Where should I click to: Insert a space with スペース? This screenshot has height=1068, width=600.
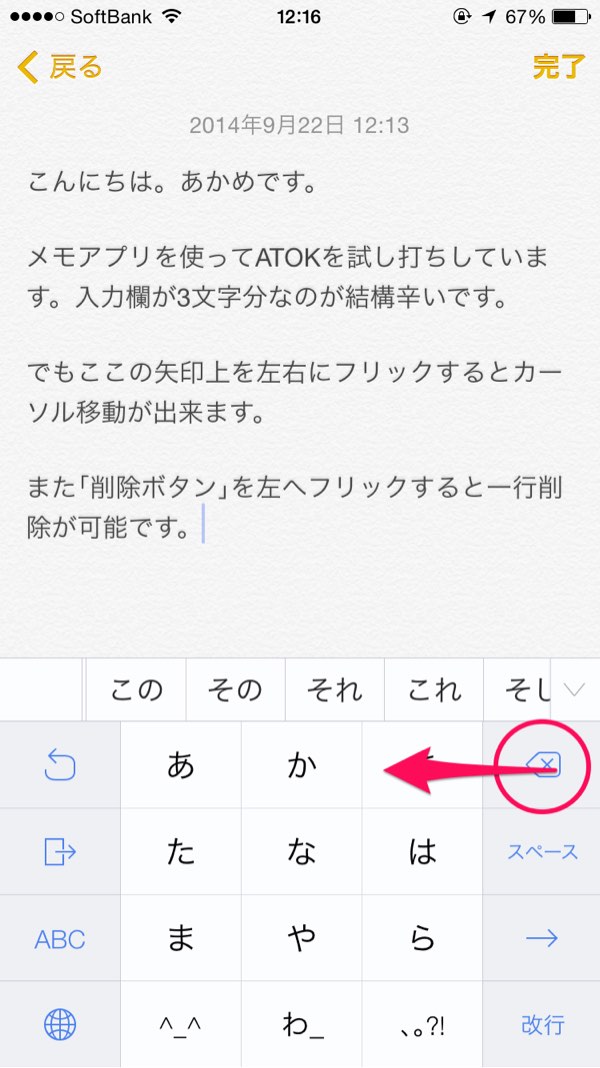tap(541, 851)
